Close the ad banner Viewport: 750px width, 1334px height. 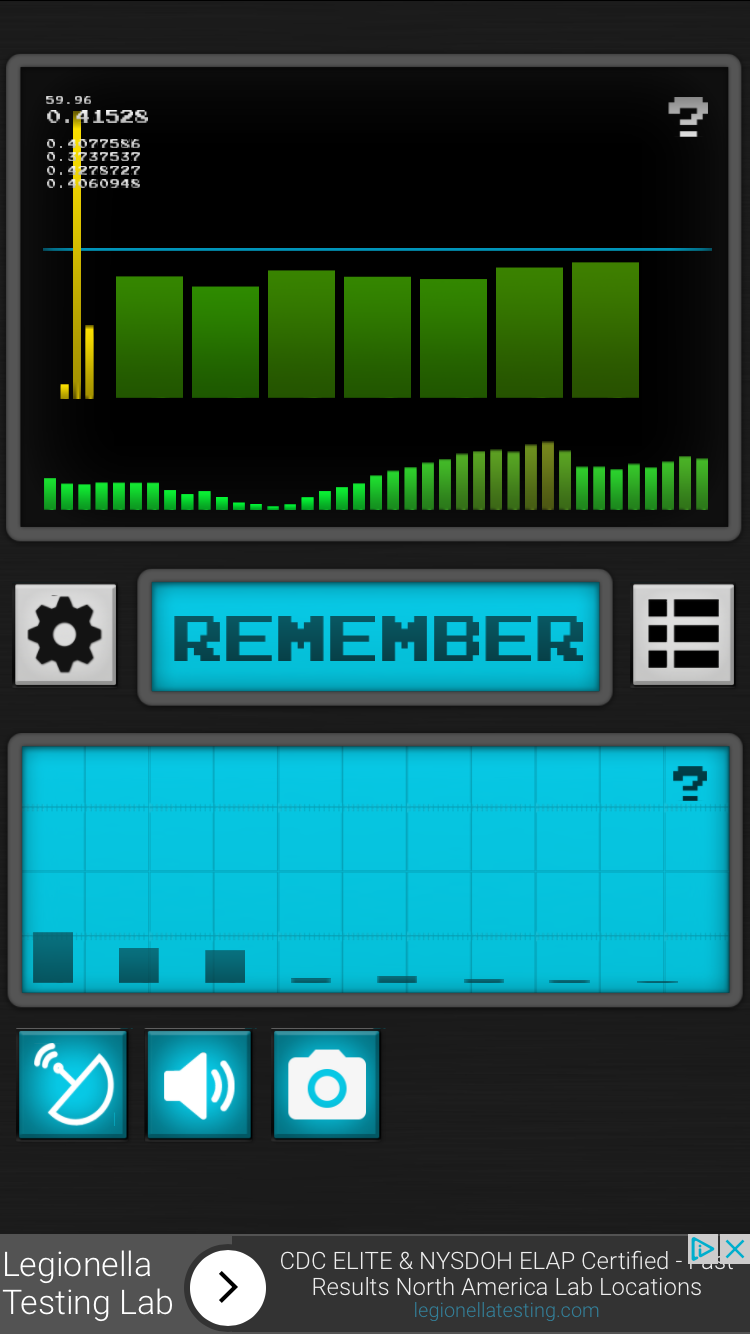point(735,1248)
